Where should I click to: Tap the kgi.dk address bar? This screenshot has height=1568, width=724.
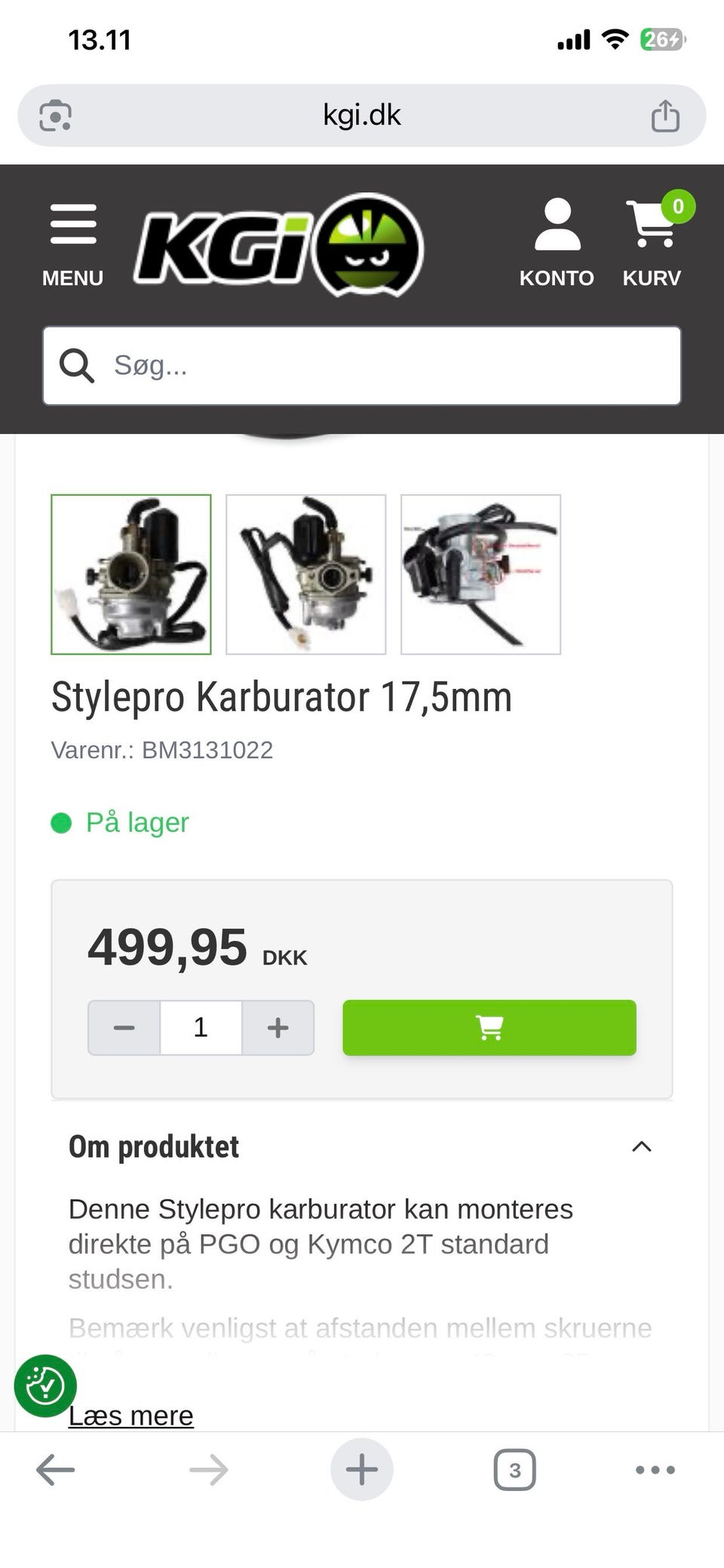tap(362, 115)
